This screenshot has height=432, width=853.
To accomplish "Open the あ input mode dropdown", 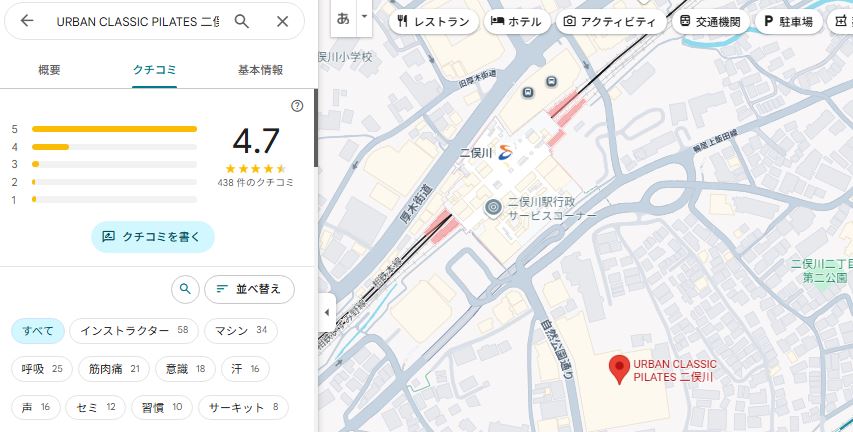I will click(x=364, y=18).
